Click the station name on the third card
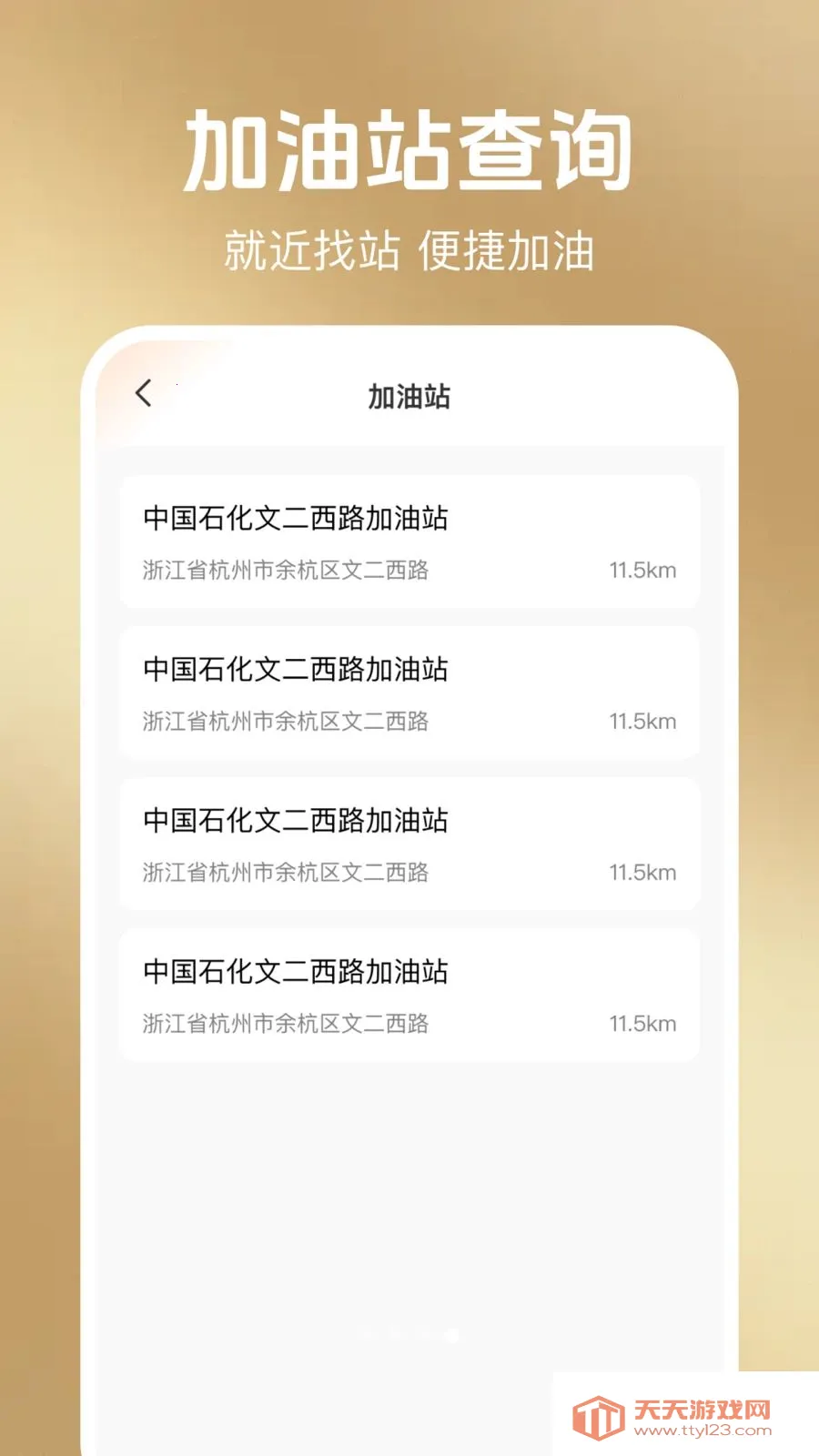The width and height of the screenshot is (819, 1456). [x=296, y=820]
